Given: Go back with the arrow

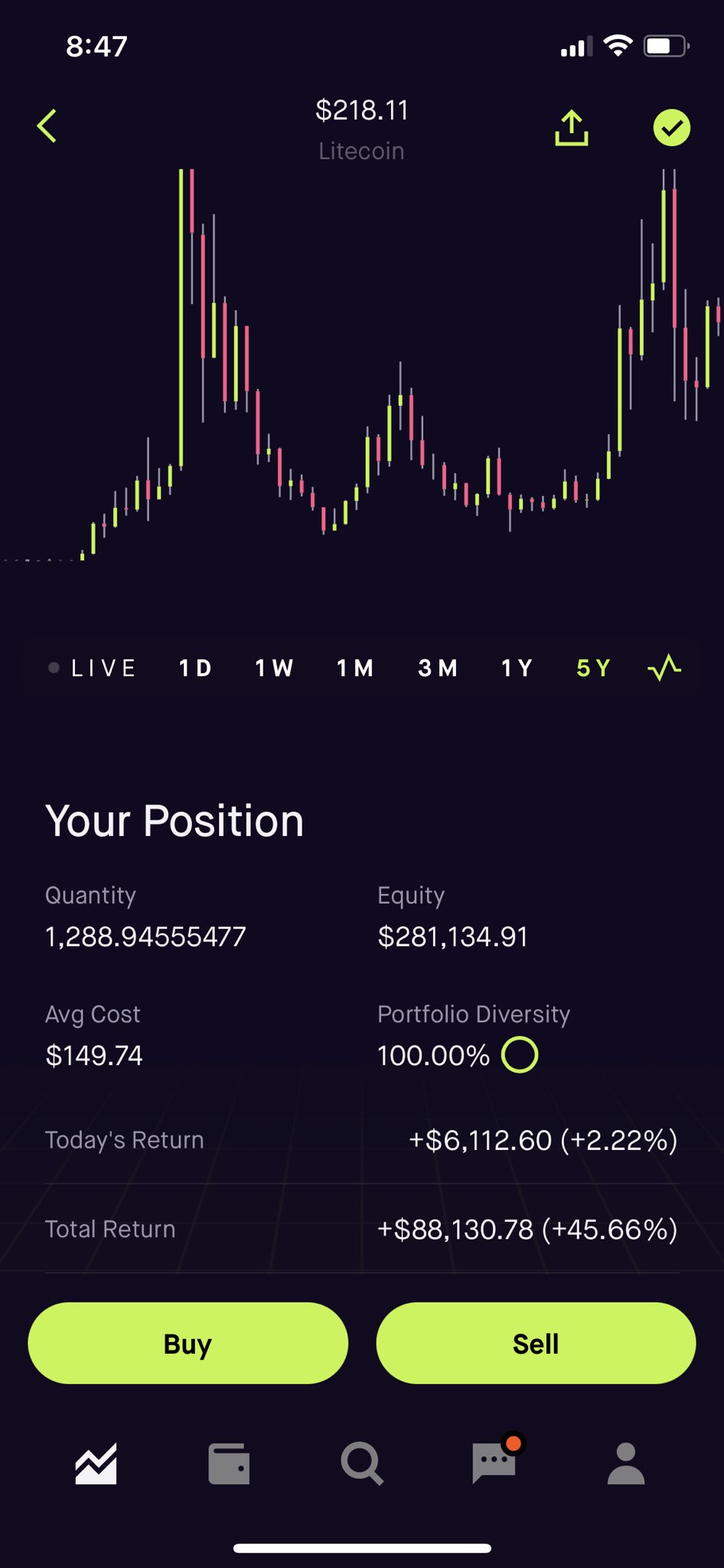Looking at the screenshot, I should coord(47,126).
